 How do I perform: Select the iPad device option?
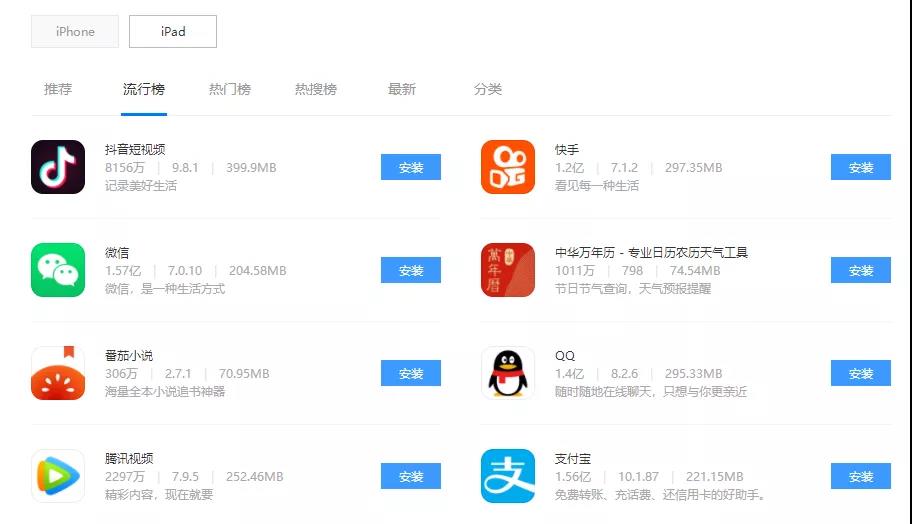click(173, 31)
